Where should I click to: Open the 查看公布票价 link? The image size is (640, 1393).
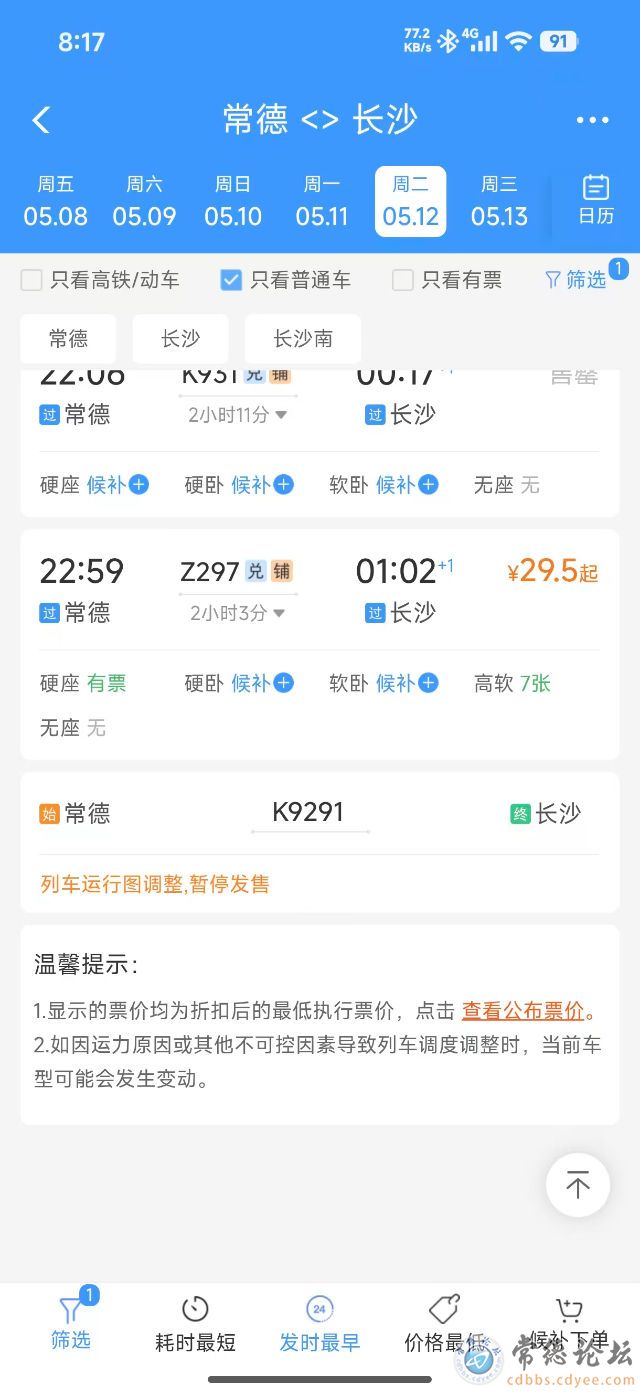(523, 1011)
